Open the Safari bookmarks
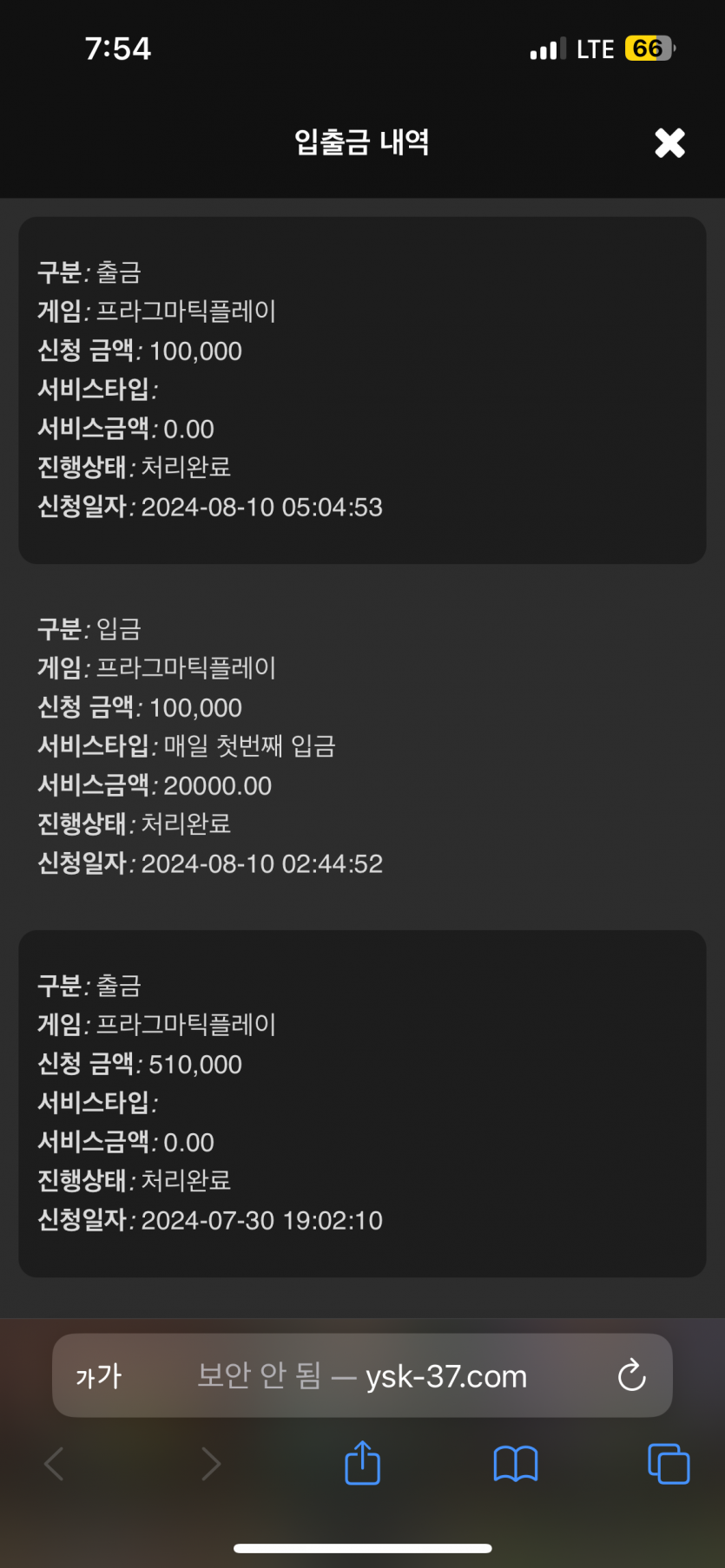The image size is (725, 1568). 516,1464
